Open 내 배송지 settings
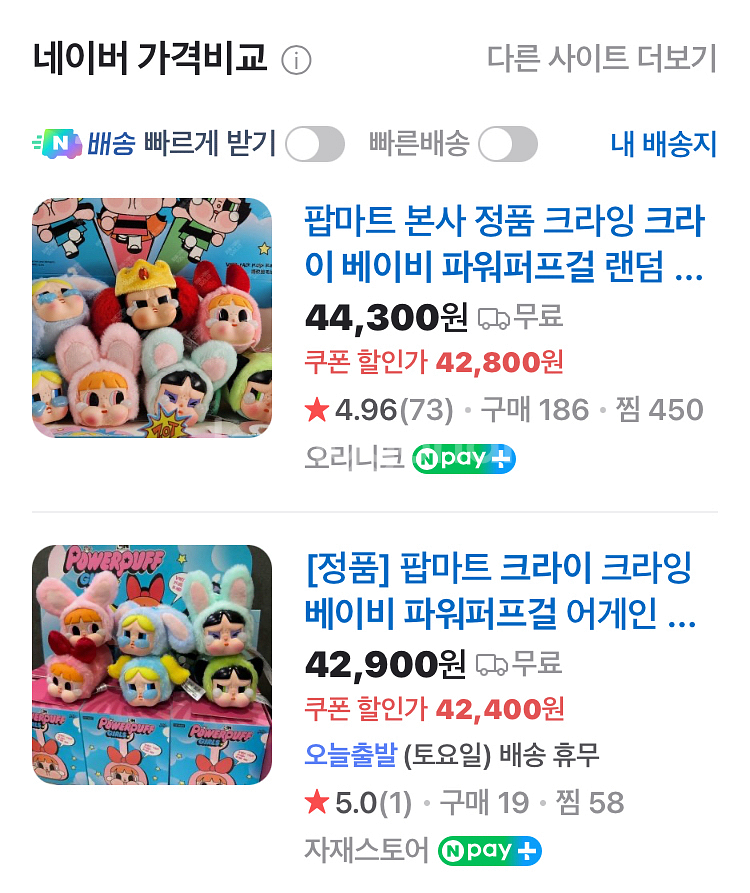The image size is (750, 893). point(664,144)
